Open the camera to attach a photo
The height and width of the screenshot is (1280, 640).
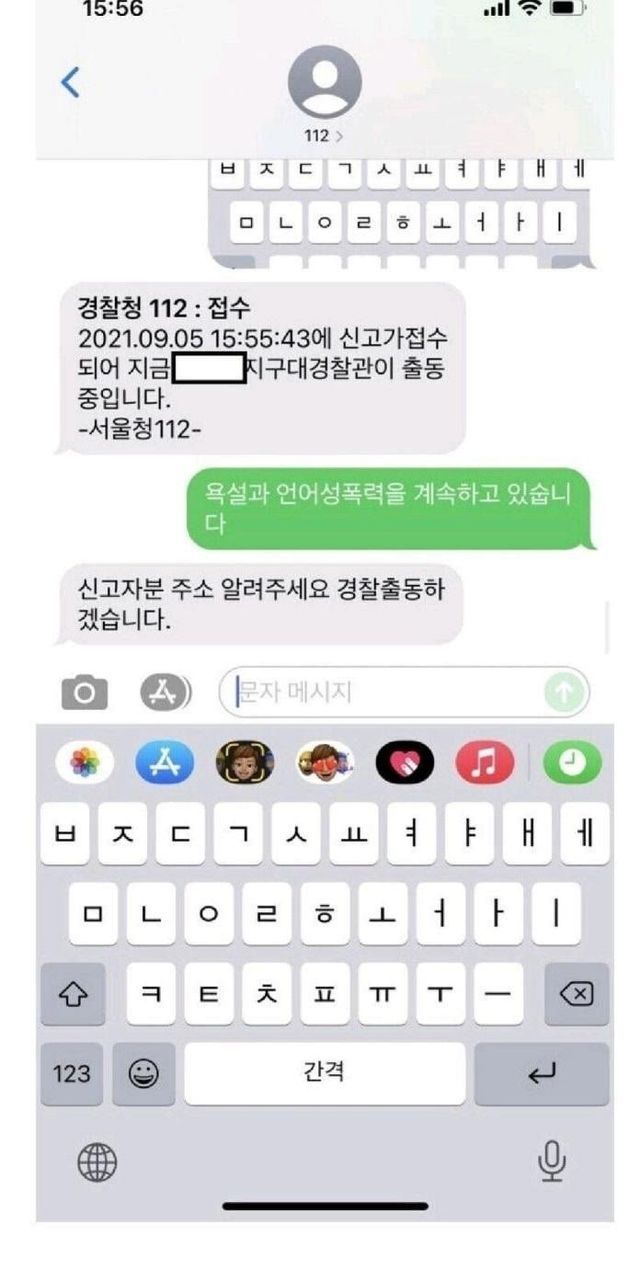85,691
